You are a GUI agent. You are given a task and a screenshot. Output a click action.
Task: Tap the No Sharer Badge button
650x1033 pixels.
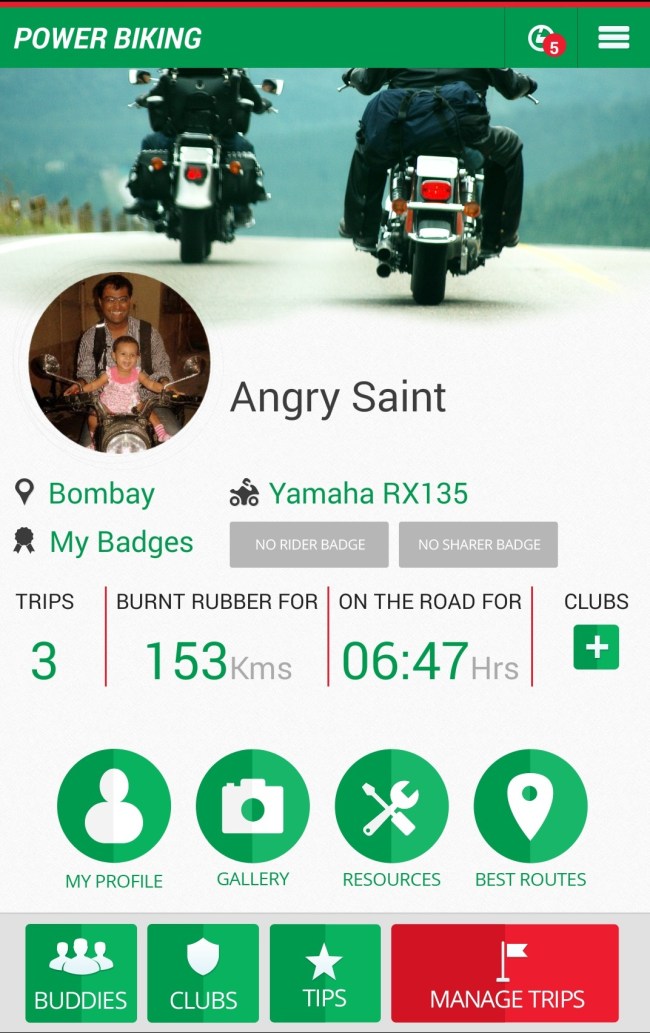pyautogui.click(x=478, y=545)
